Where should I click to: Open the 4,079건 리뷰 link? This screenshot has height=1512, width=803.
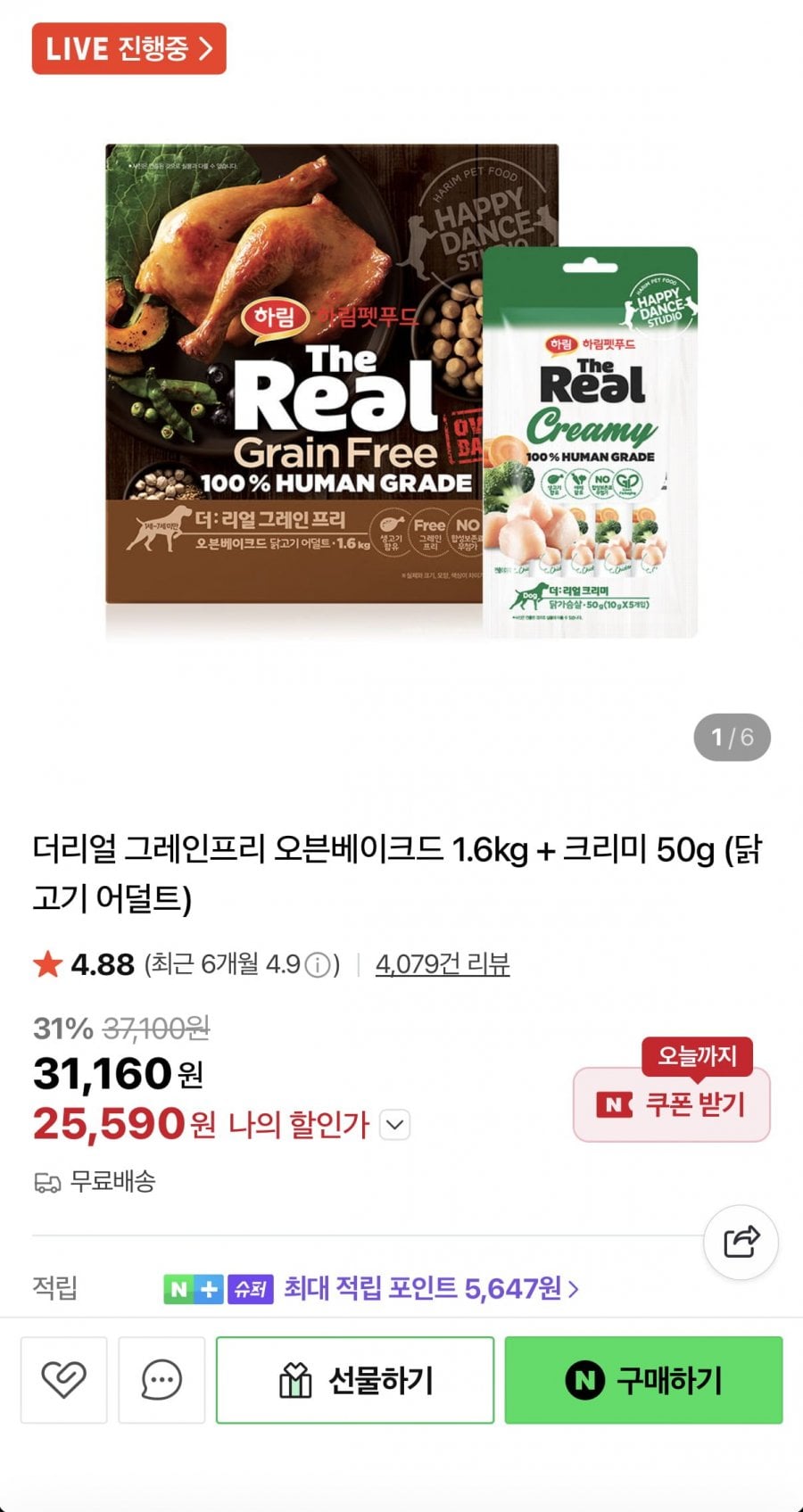click(443, 964)
